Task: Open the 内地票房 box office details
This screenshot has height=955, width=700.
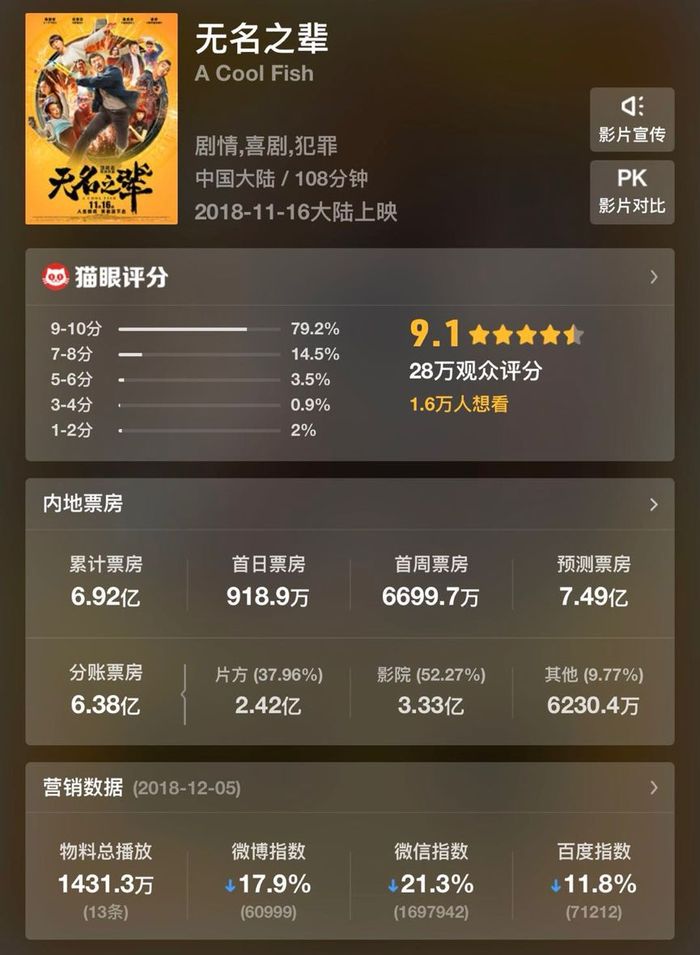Action: (654, 504)
